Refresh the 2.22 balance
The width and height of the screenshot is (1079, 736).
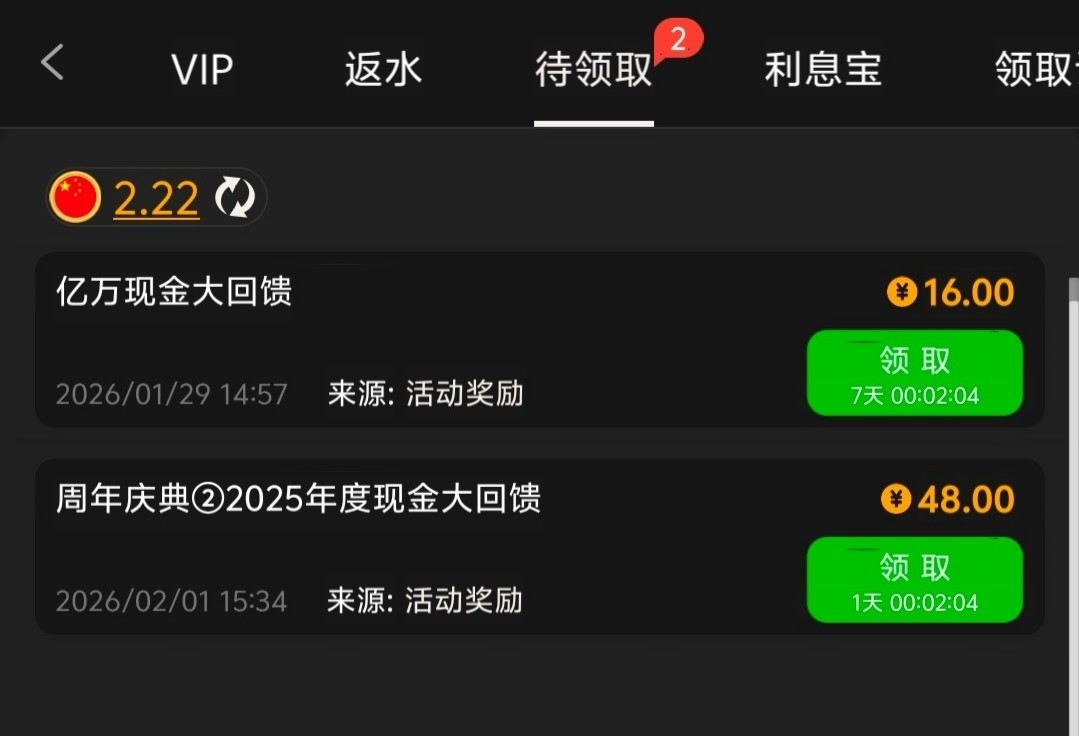(x=236, y=198)
